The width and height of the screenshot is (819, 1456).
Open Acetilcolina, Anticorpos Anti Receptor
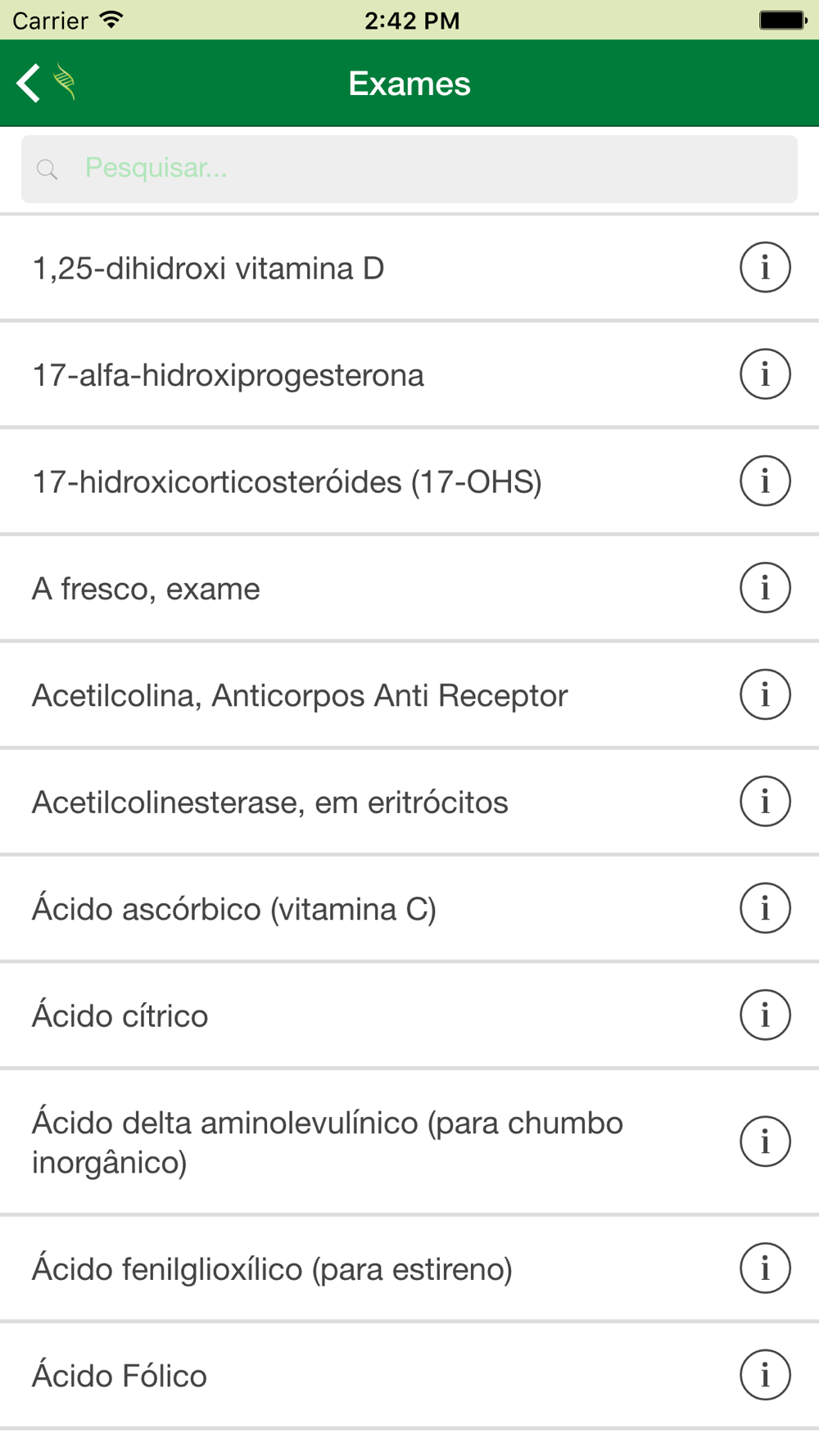point(300,695)
